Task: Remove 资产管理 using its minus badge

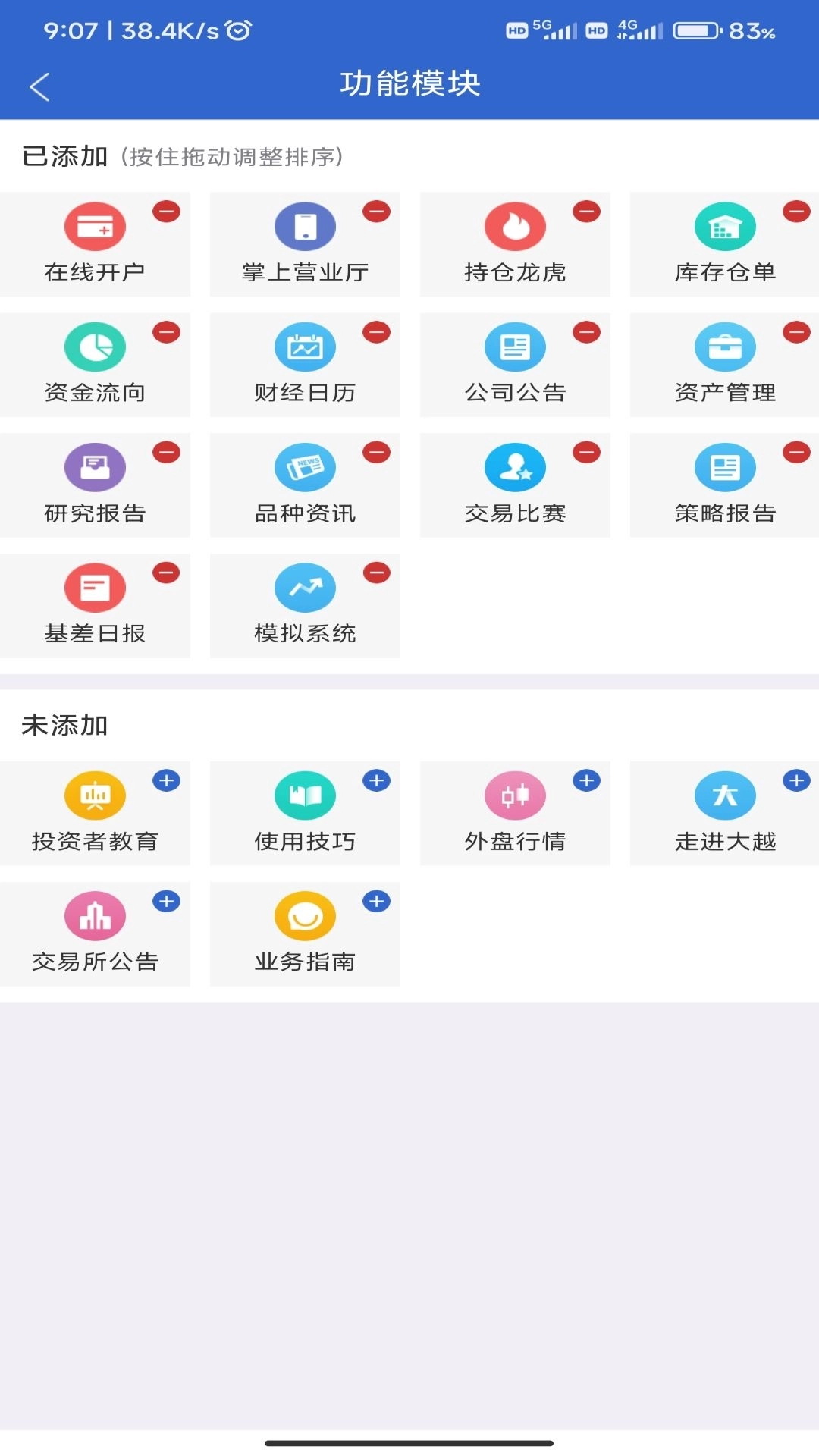Action: pyautogui.click(x=795, y=332)
